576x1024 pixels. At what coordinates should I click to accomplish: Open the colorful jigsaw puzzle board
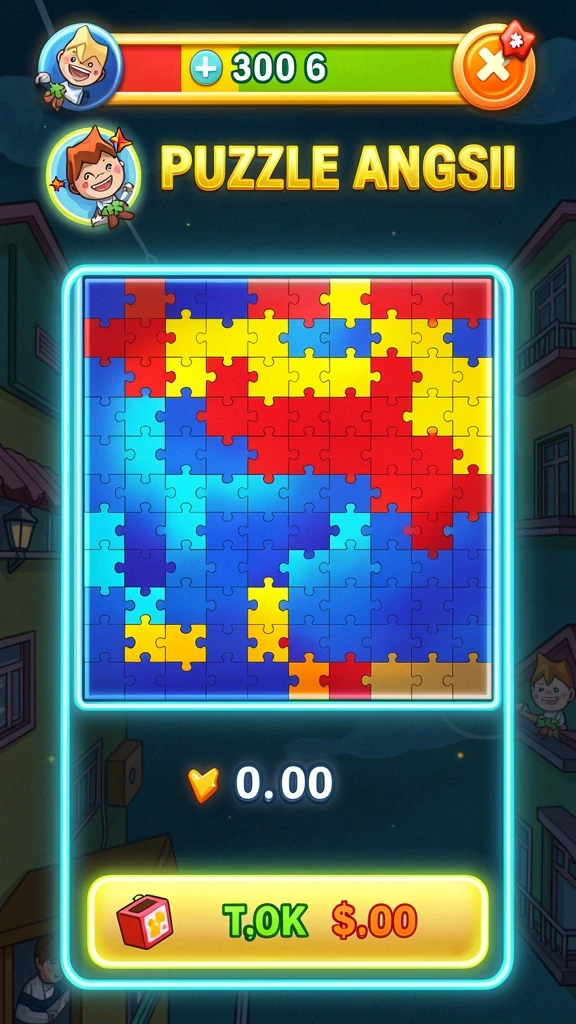click(288, 488)
